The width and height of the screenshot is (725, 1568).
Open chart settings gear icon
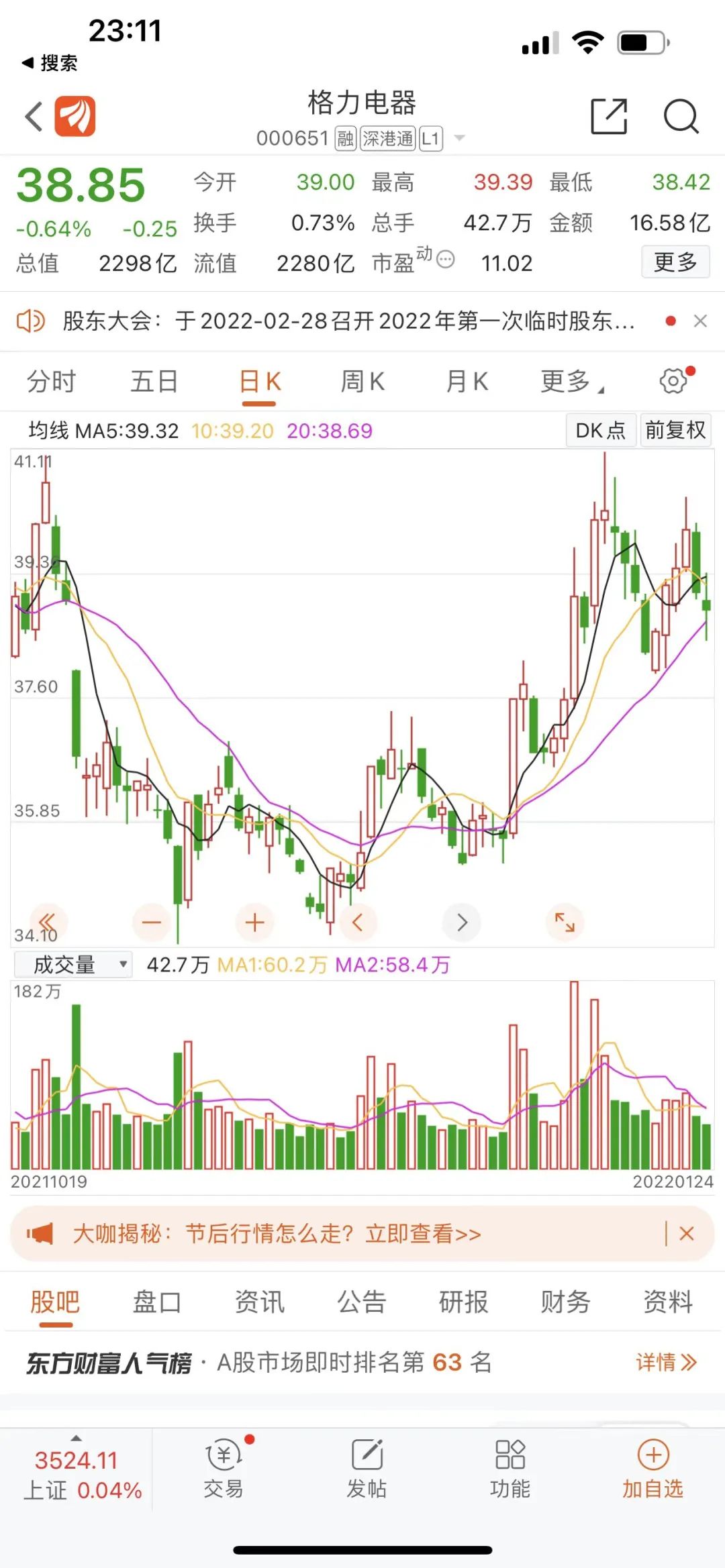pyautogui.click(x=673, y=380)
